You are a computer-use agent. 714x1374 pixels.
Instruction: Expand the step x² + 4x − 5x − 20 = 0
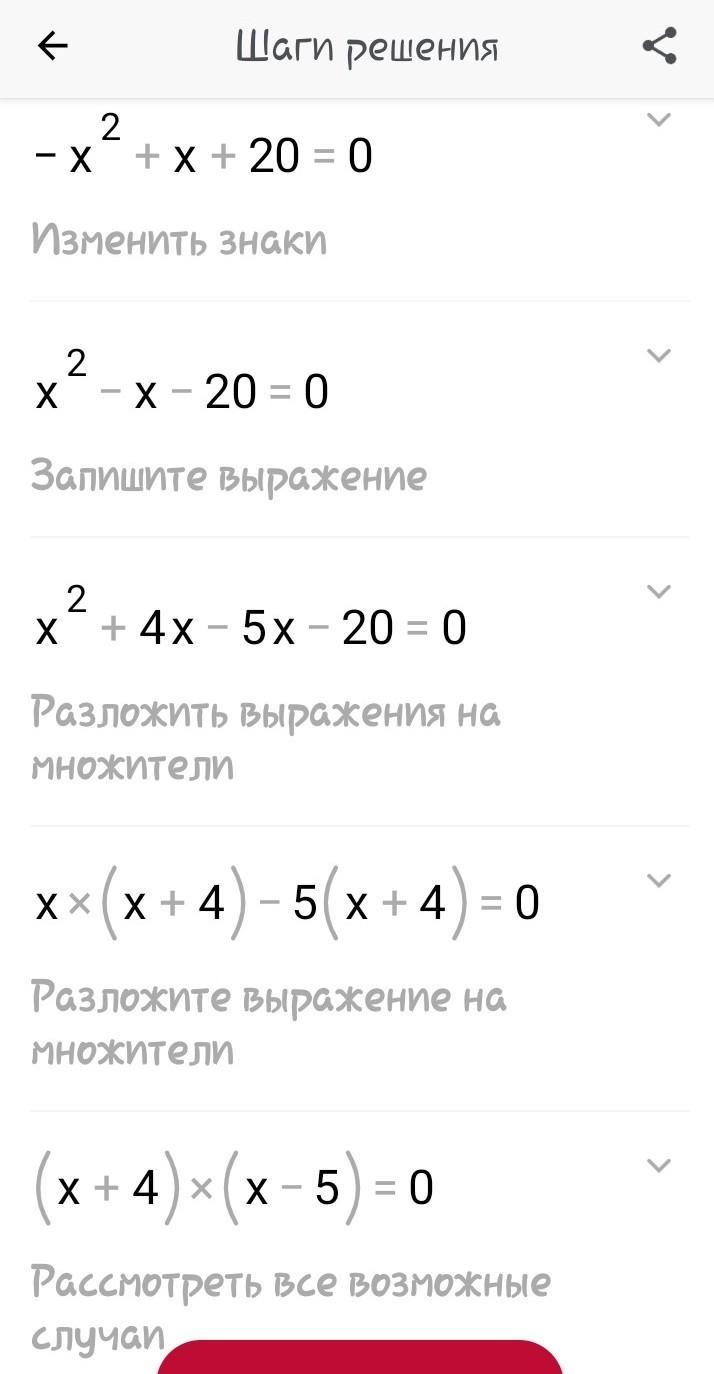[x=658, y=591]
